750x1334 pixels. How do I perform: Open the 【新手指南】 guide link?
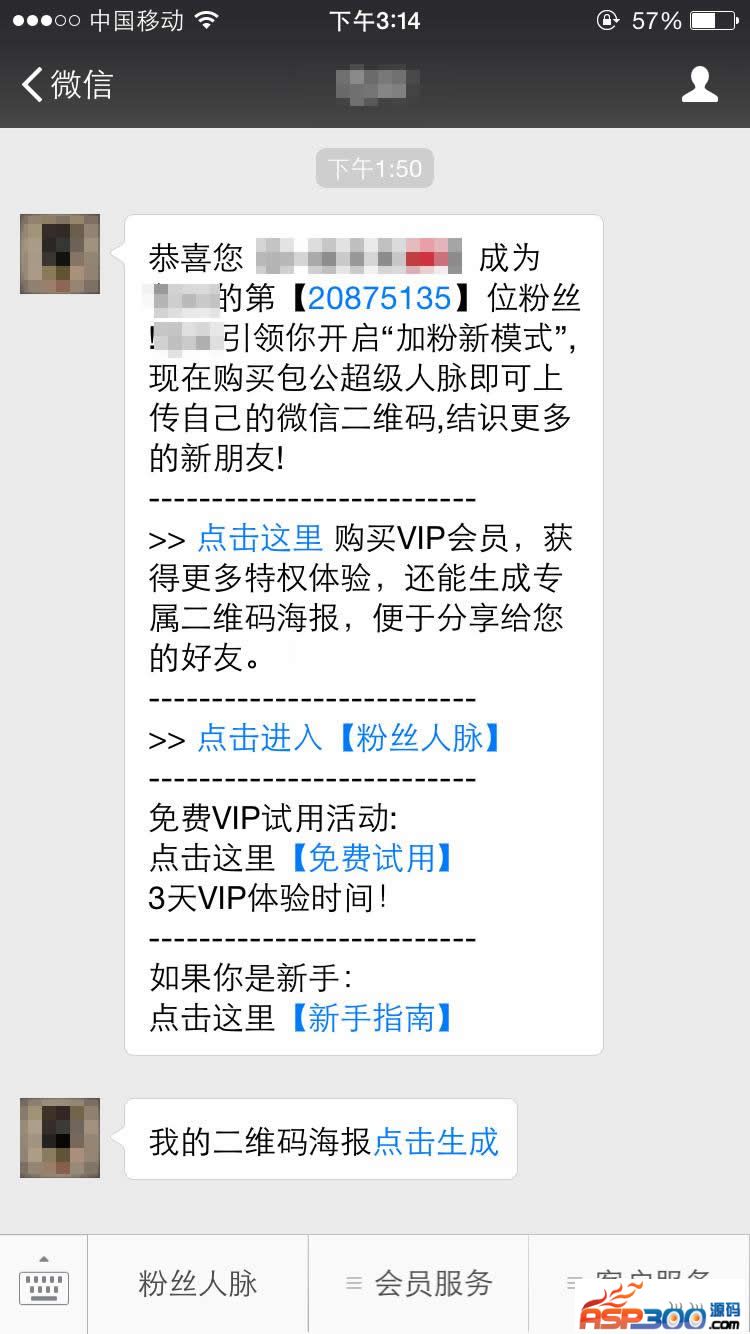[x=372, y=1018]
